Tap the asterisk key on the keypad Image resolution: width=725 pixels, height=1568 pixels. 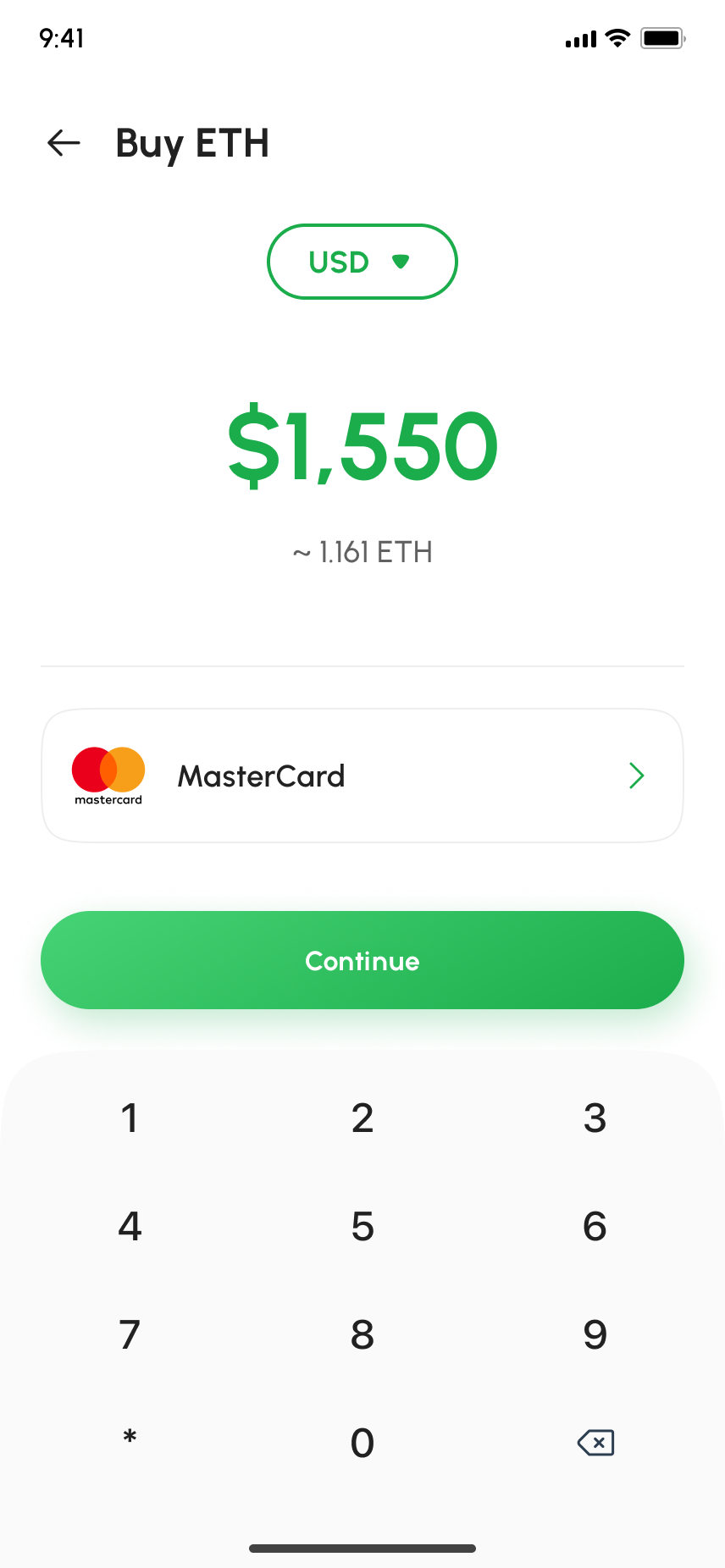(130, 1437)
